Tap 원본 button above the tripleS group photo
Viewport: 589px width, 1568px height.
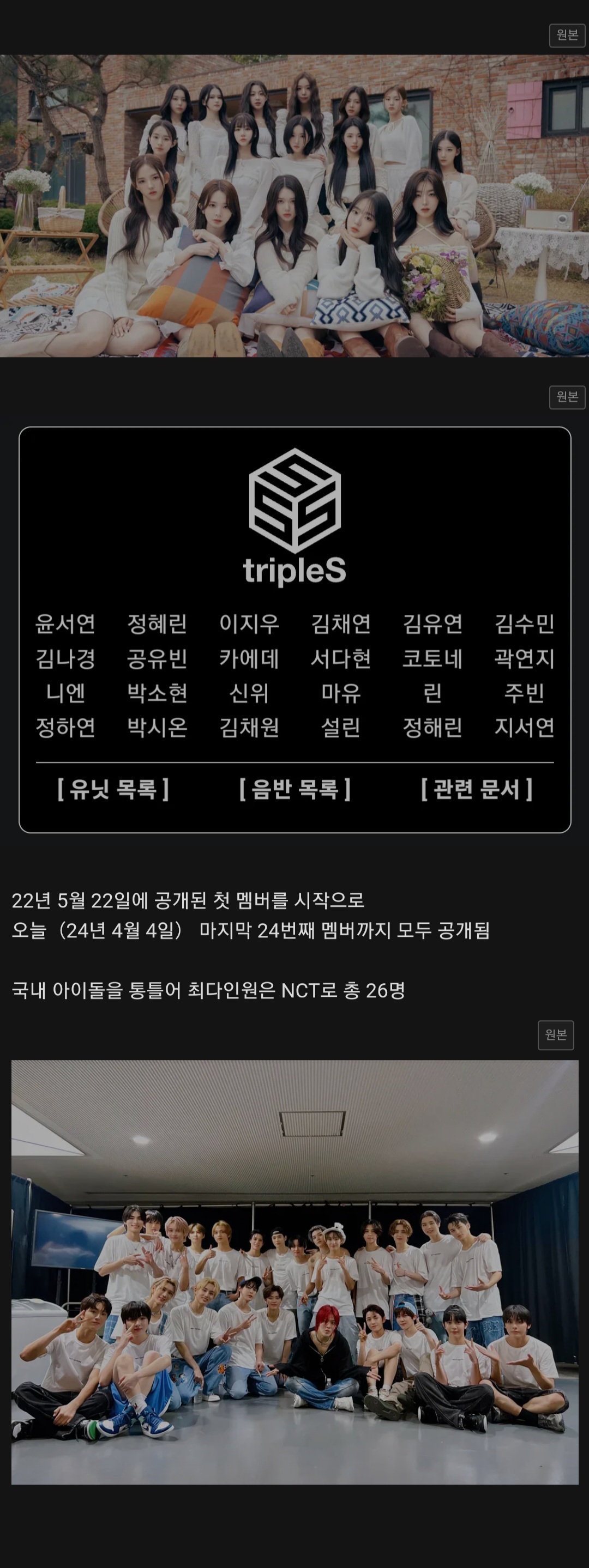(567, 35)
